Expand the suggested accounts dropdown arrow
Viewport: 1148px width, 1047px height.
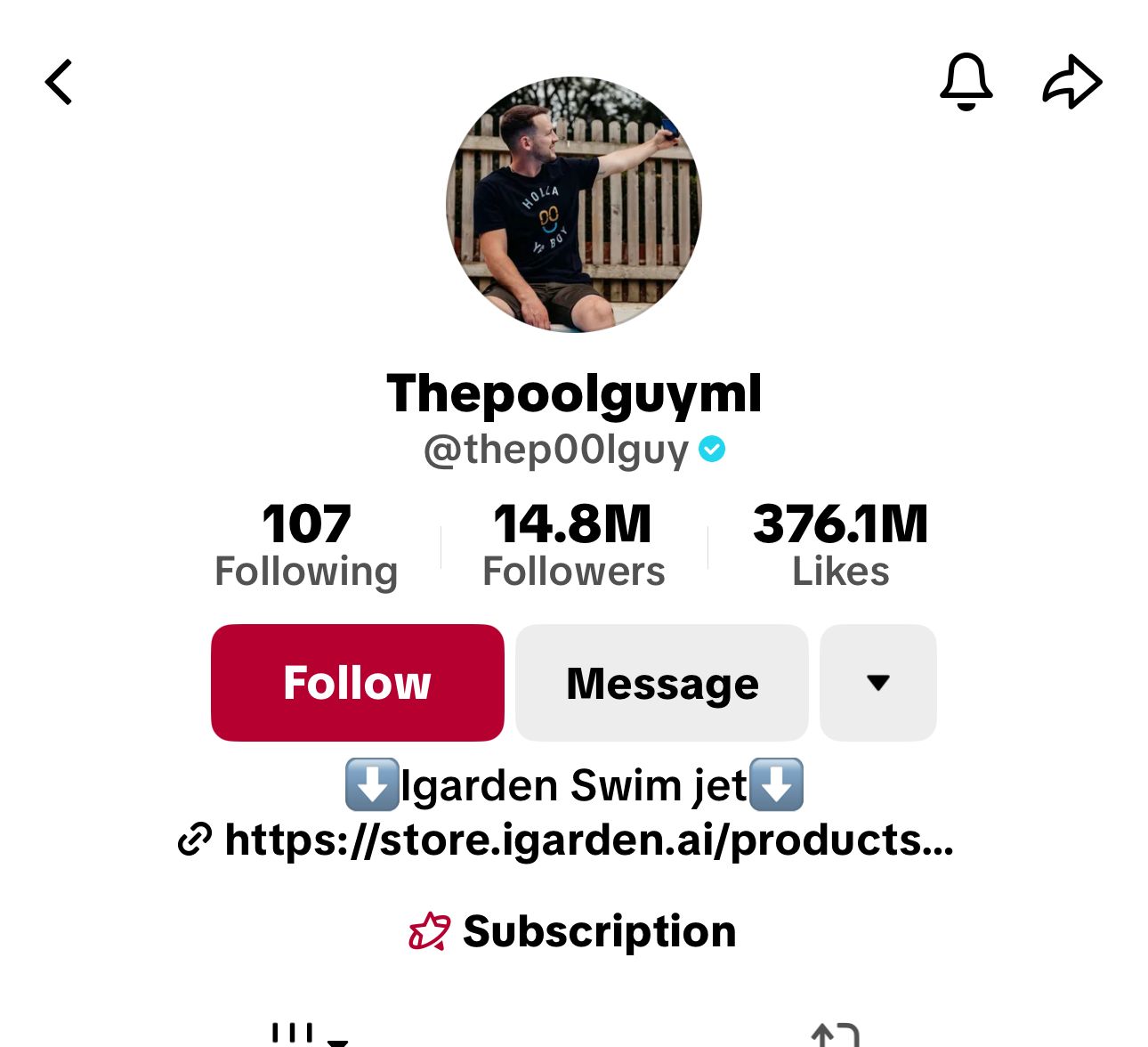[x=877, y=683]
